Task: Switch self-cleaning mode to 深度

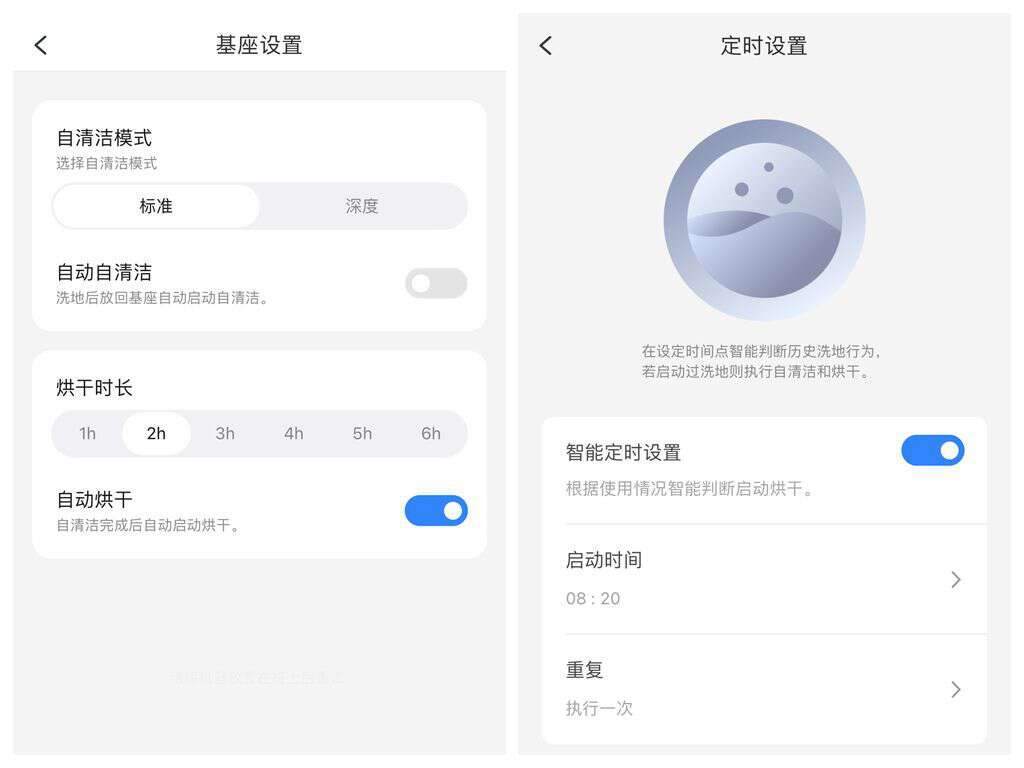Action: 362,206
